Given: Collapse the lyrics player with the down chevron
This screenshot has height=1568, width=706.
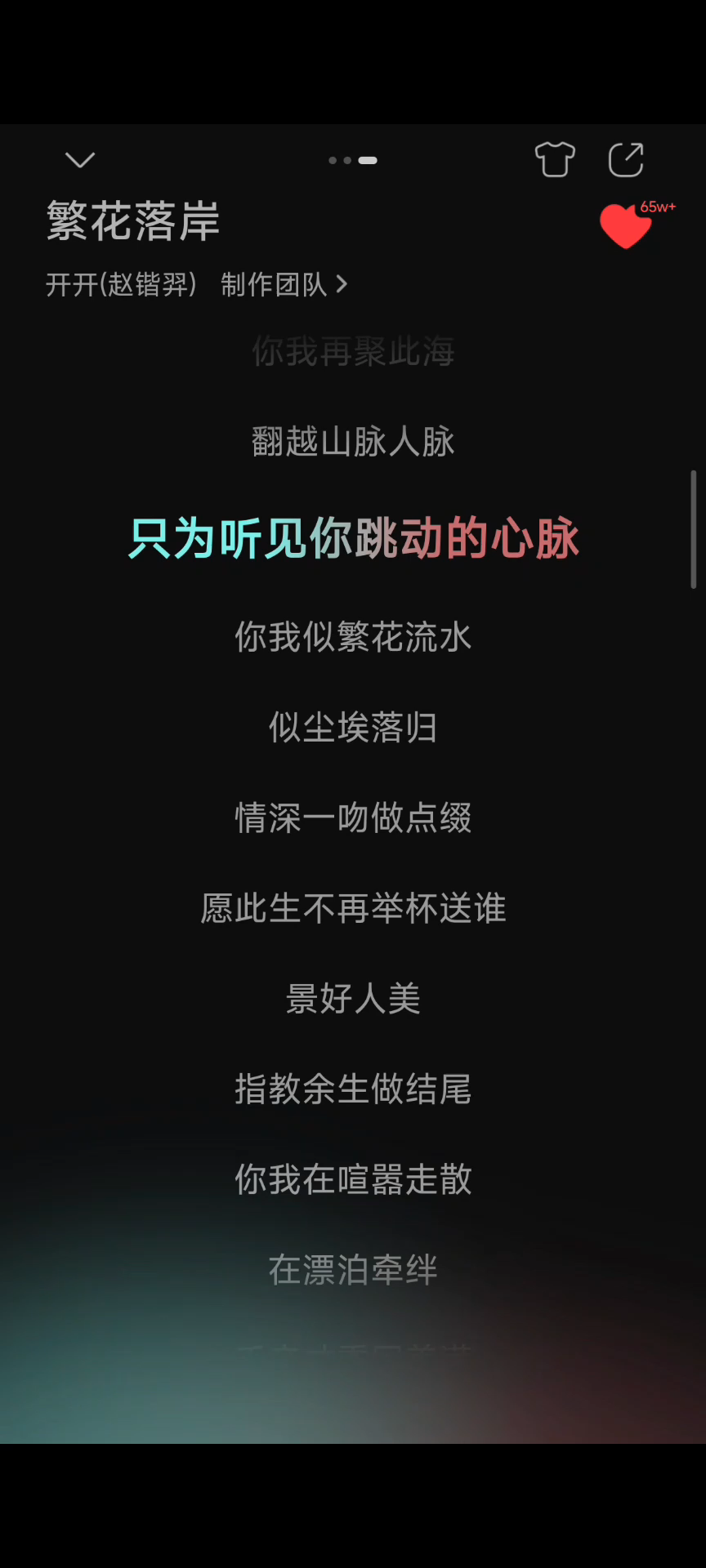Looking at the screenshot, I should point(80,160).
